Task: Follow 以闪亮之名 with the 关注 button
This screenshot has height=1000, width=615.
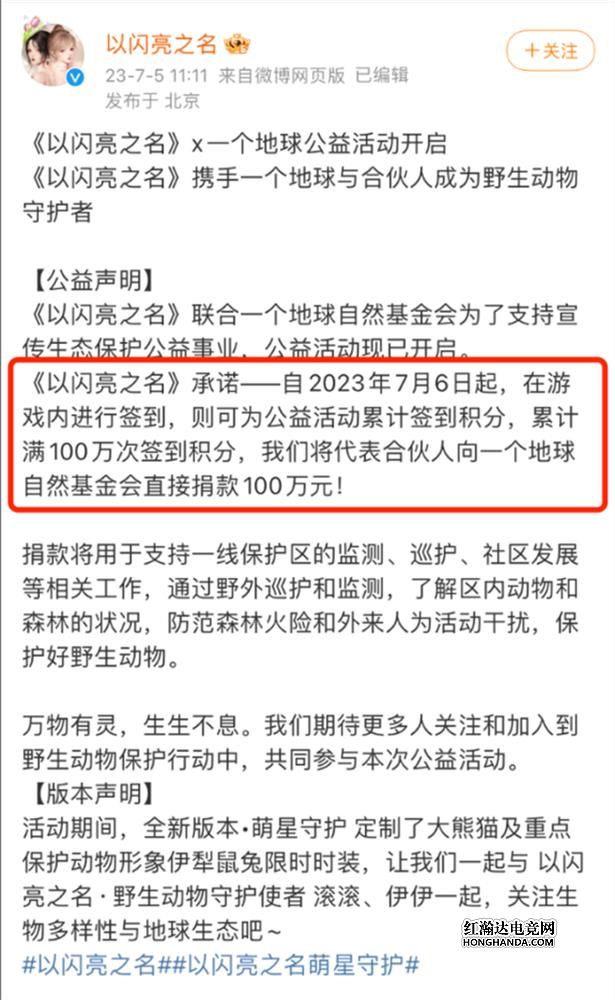Action: (551, 51)
